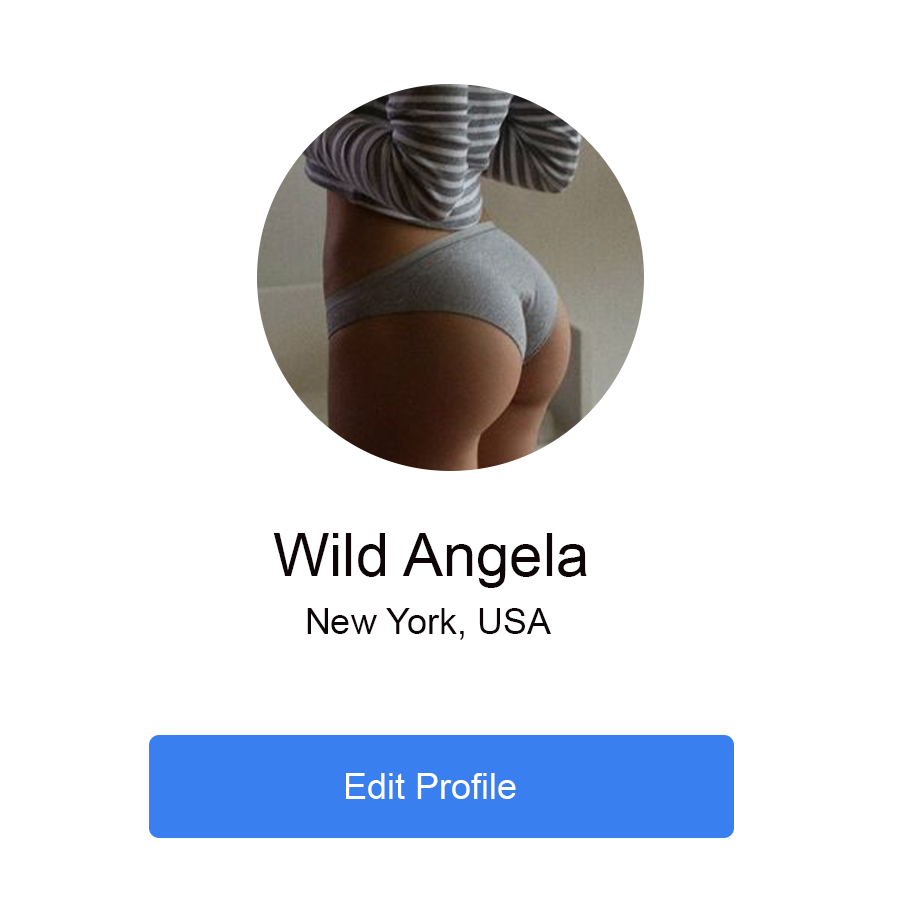The width and height of the screenshot is (900, 900).
Task: Open the circular profile picture
Action: 450,277
